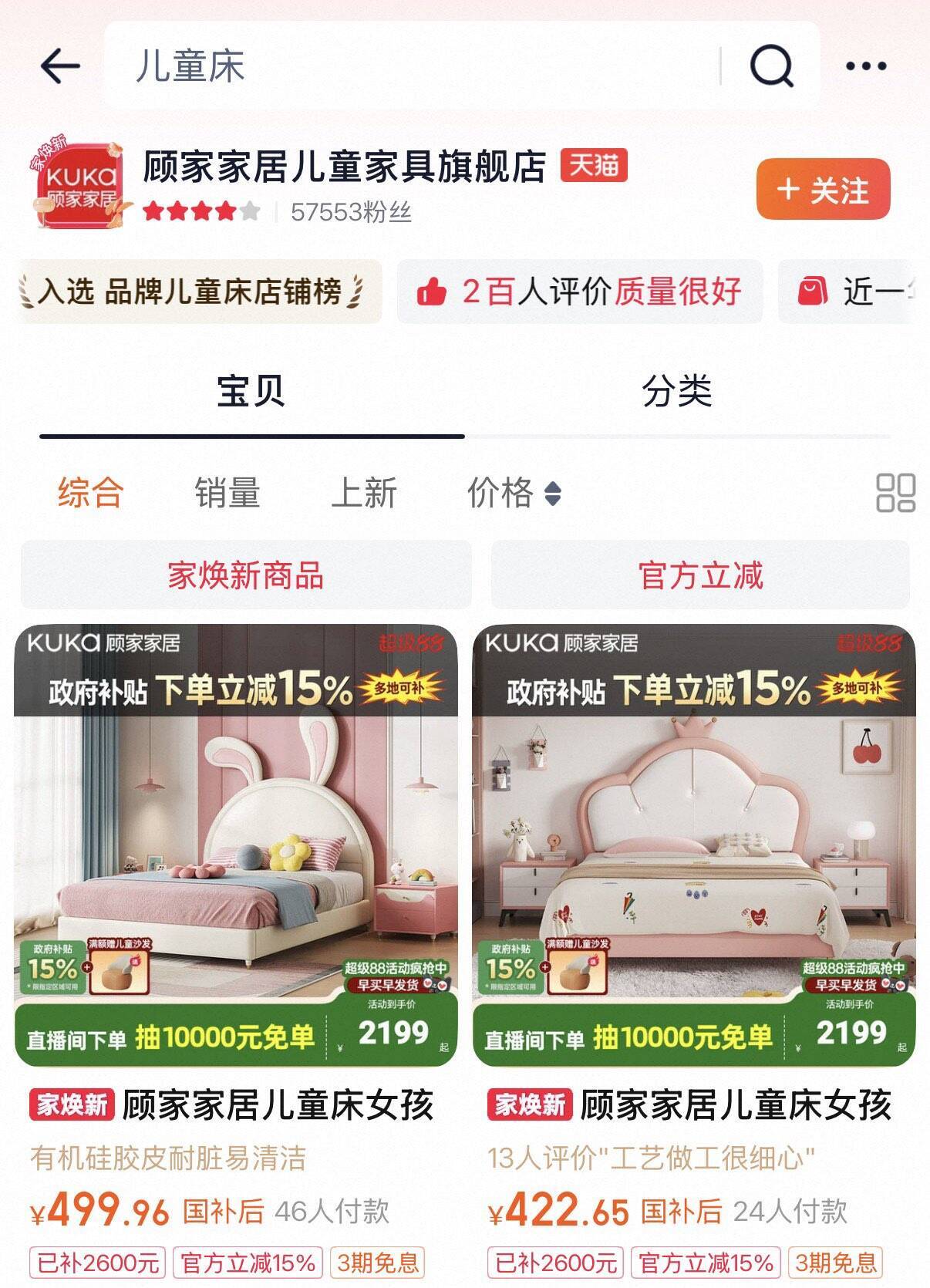
Task: Toggle the grid layout view icon
Action: (895, 492)
